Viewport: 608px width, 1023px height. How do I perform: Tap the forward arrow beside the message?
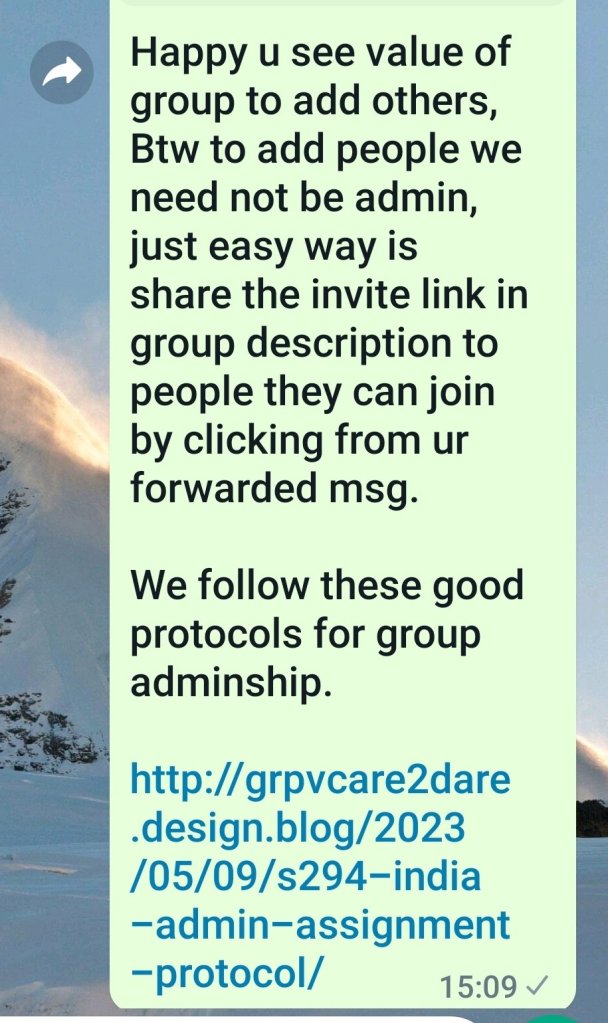tap(62, 71)
